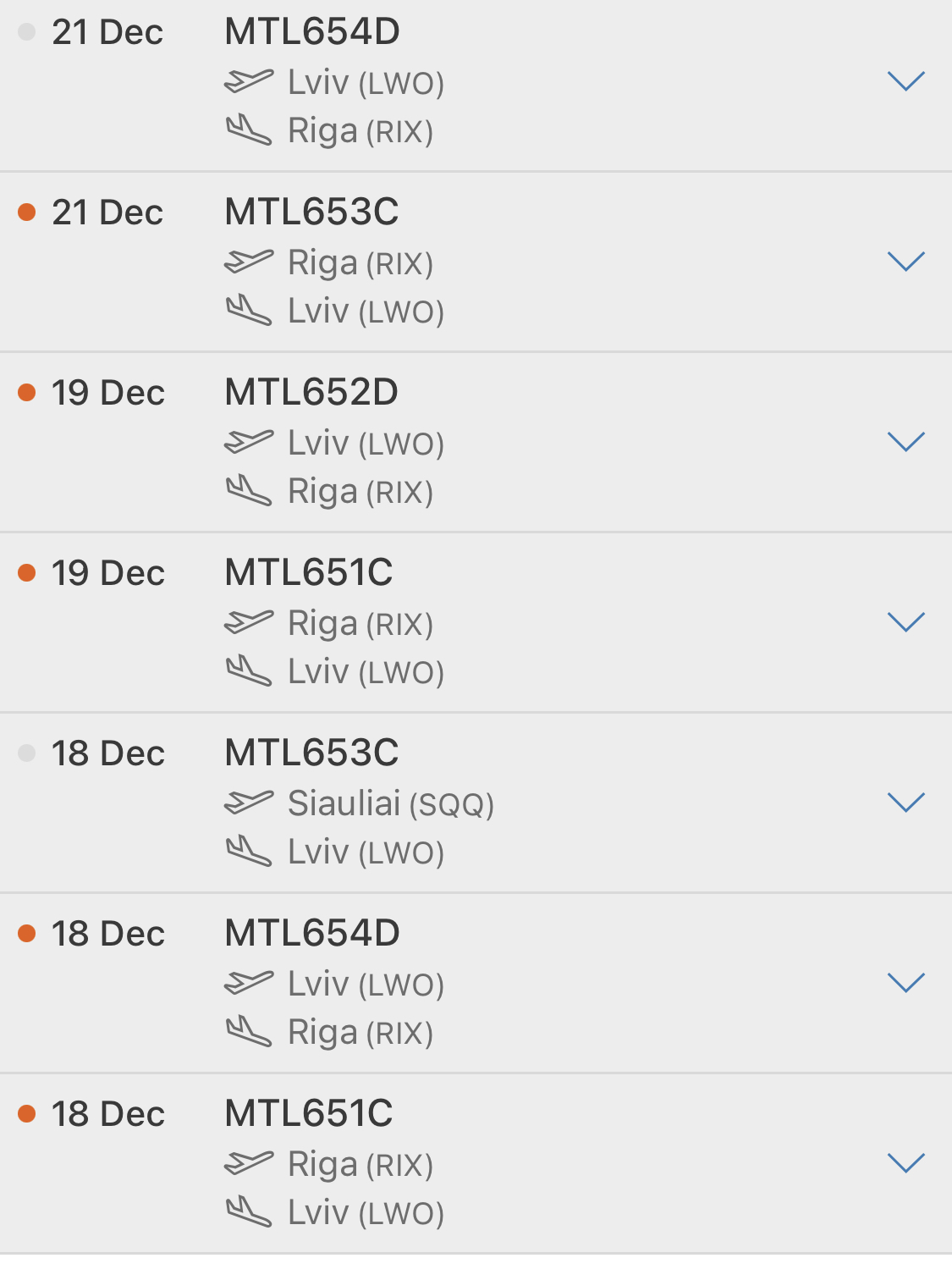Expand the 21 Dec MTL654D flight details
The width and height of the screenshot is (952, 1280).
pyautogui.click(x=905, y=81)
